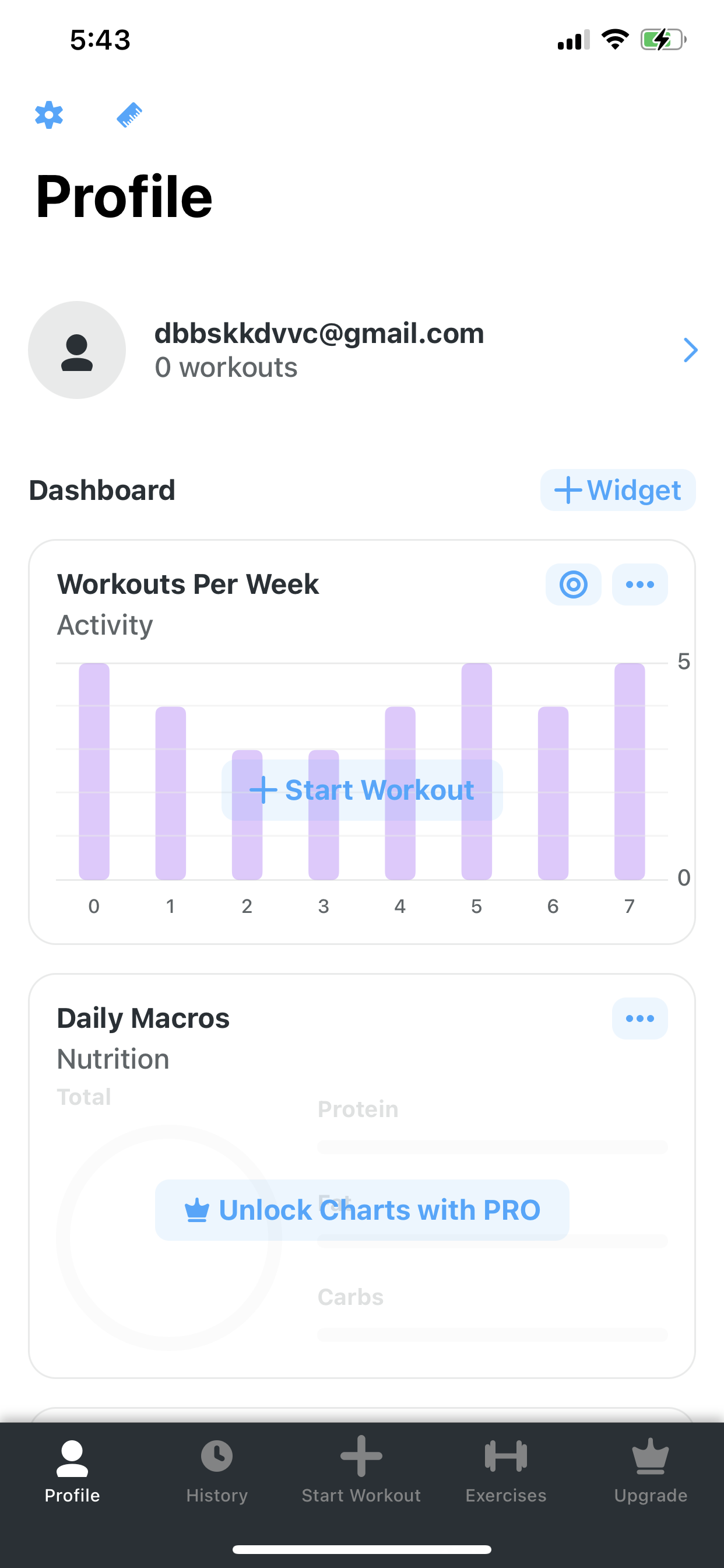Open the Upgrade tab
This screenshot has width=724, height=1568.
(x=651, y=1470)
